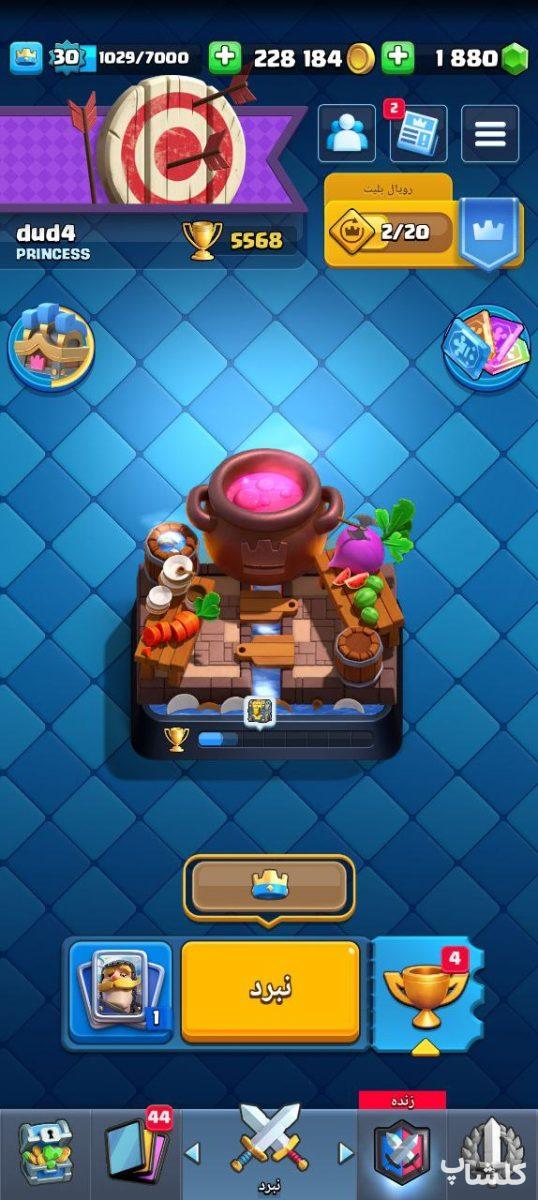Open the card packs icon on right
The height and width of the screenshot is (1200, 538).
point(487,347)
